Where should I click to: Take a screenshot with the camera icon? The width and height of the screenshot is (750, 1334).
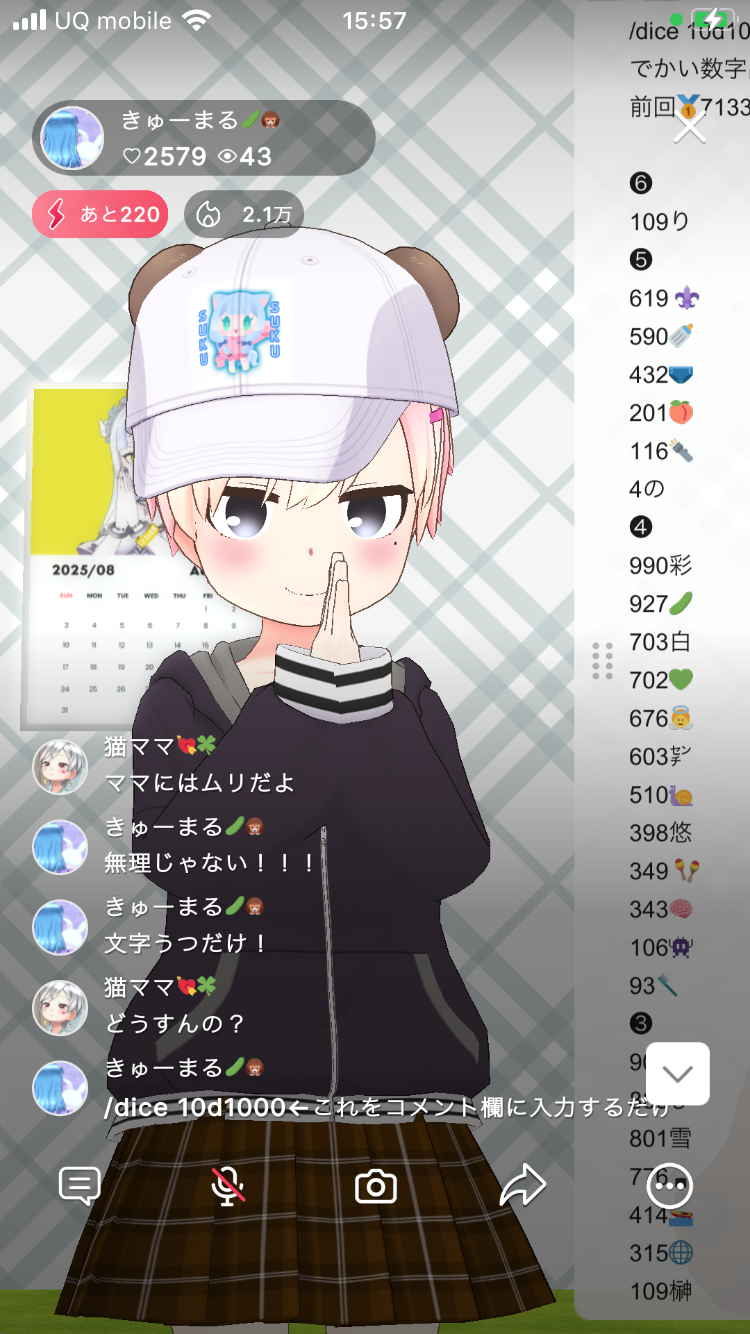pos(376,1186)
